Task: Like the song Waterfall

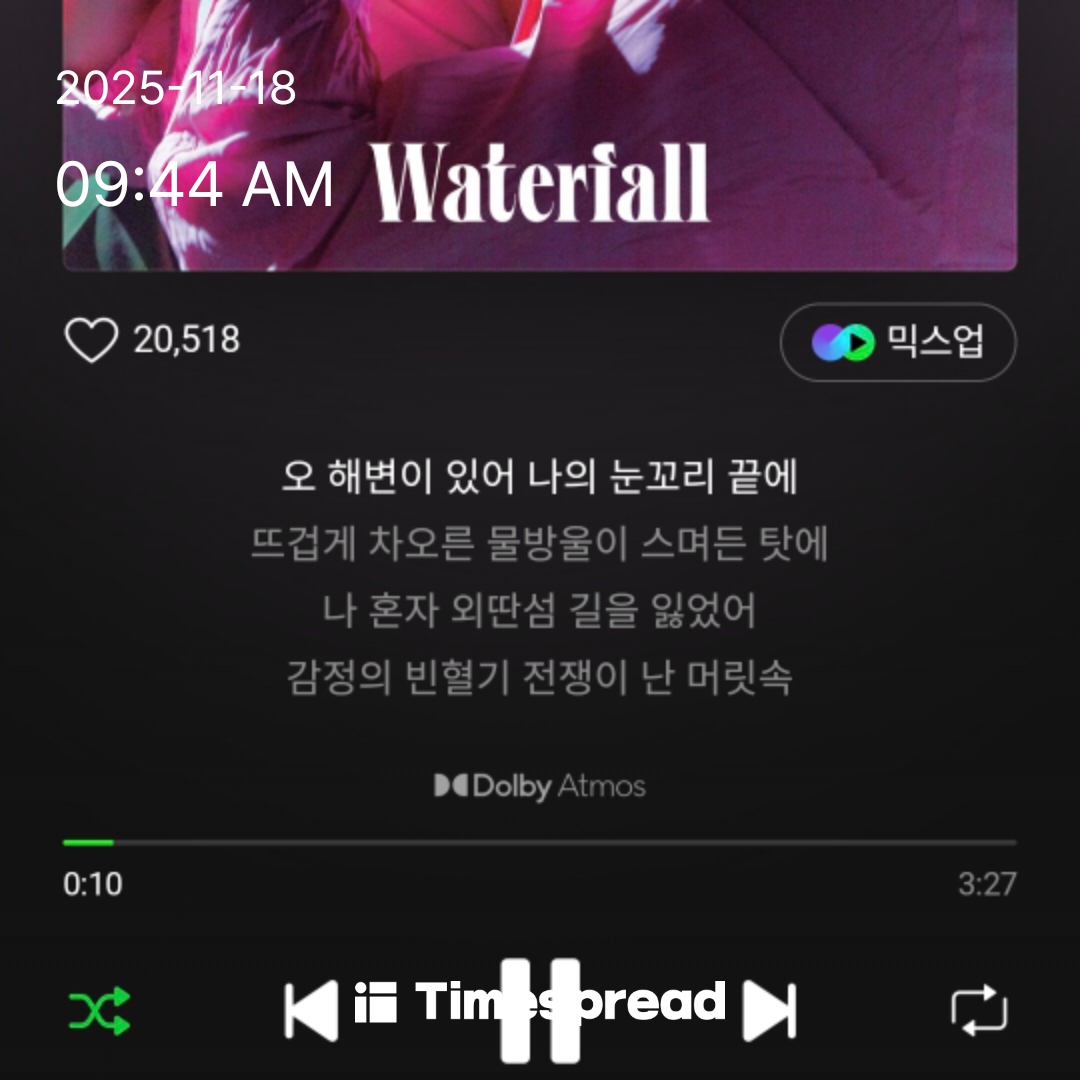Action: pyautogui.click(x=91, y=341)
